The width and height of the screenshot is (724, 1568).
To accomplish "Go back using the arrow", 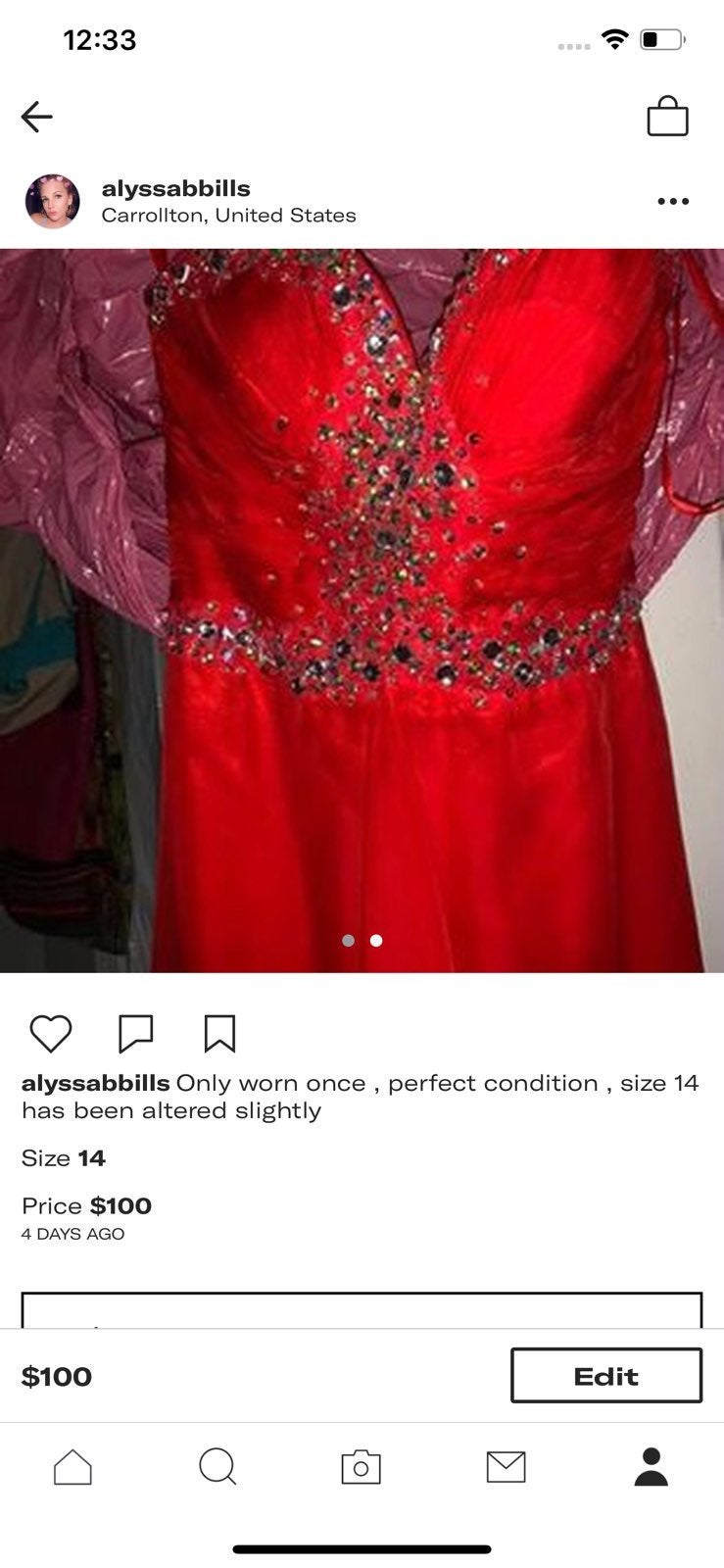I will tap(37, 117).
